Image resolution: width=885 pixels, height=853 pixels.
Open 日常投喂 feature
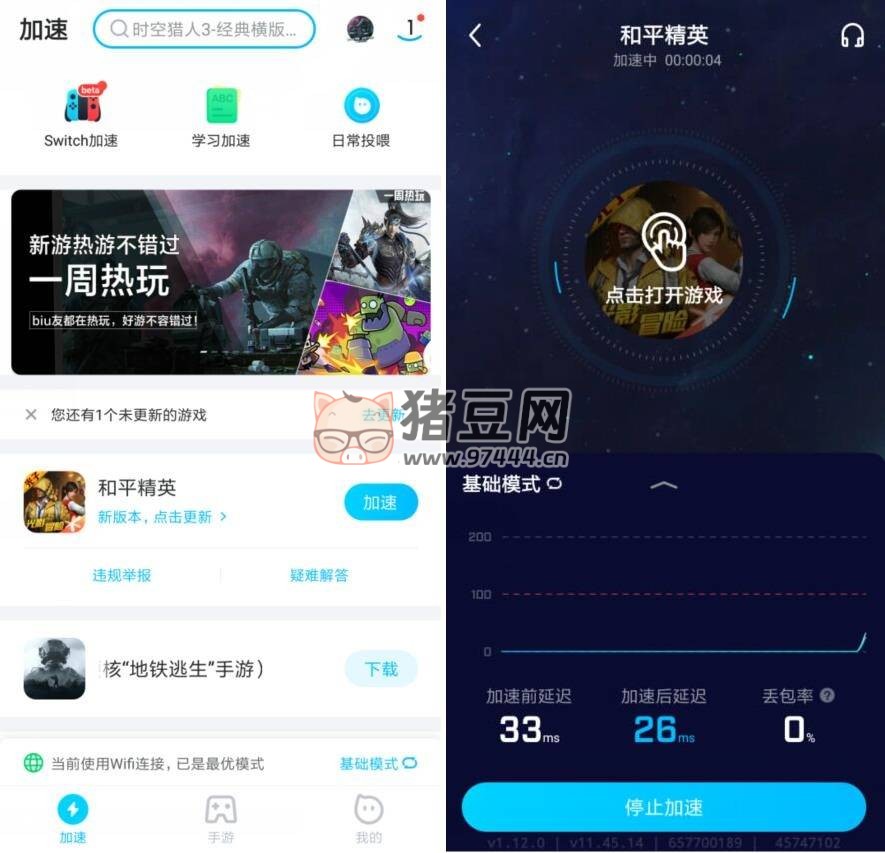(x=361, y=117)
